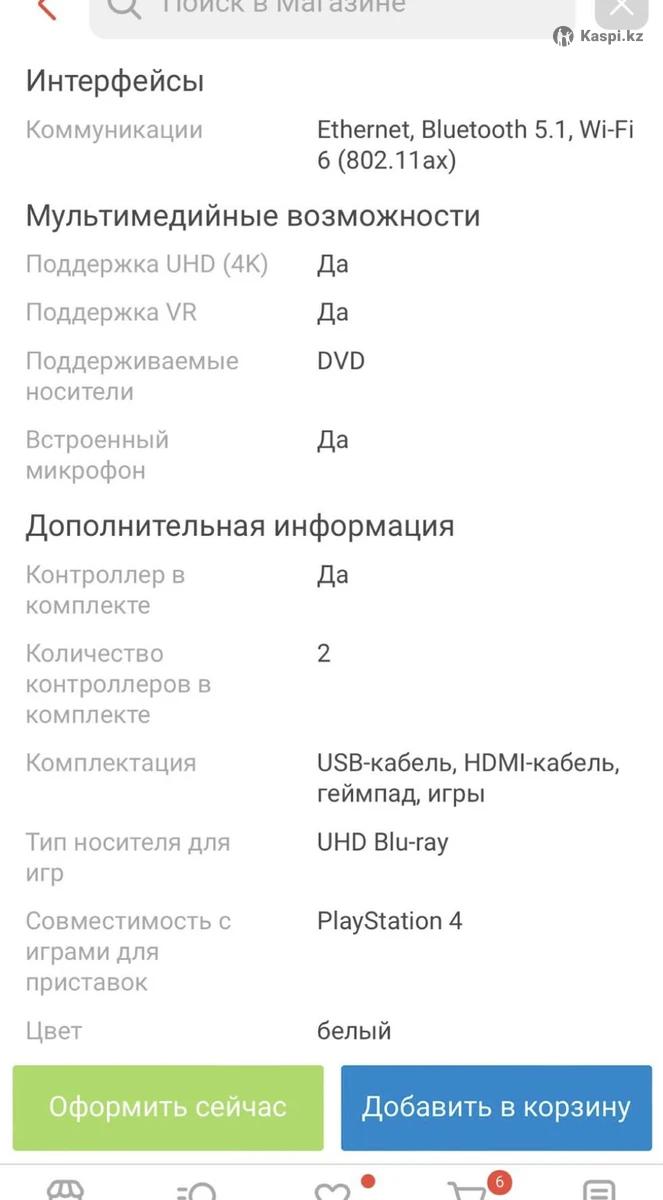The image size is (663, 1200).
Task: Switch to the catalog search tab
Action: [196, 1190]
